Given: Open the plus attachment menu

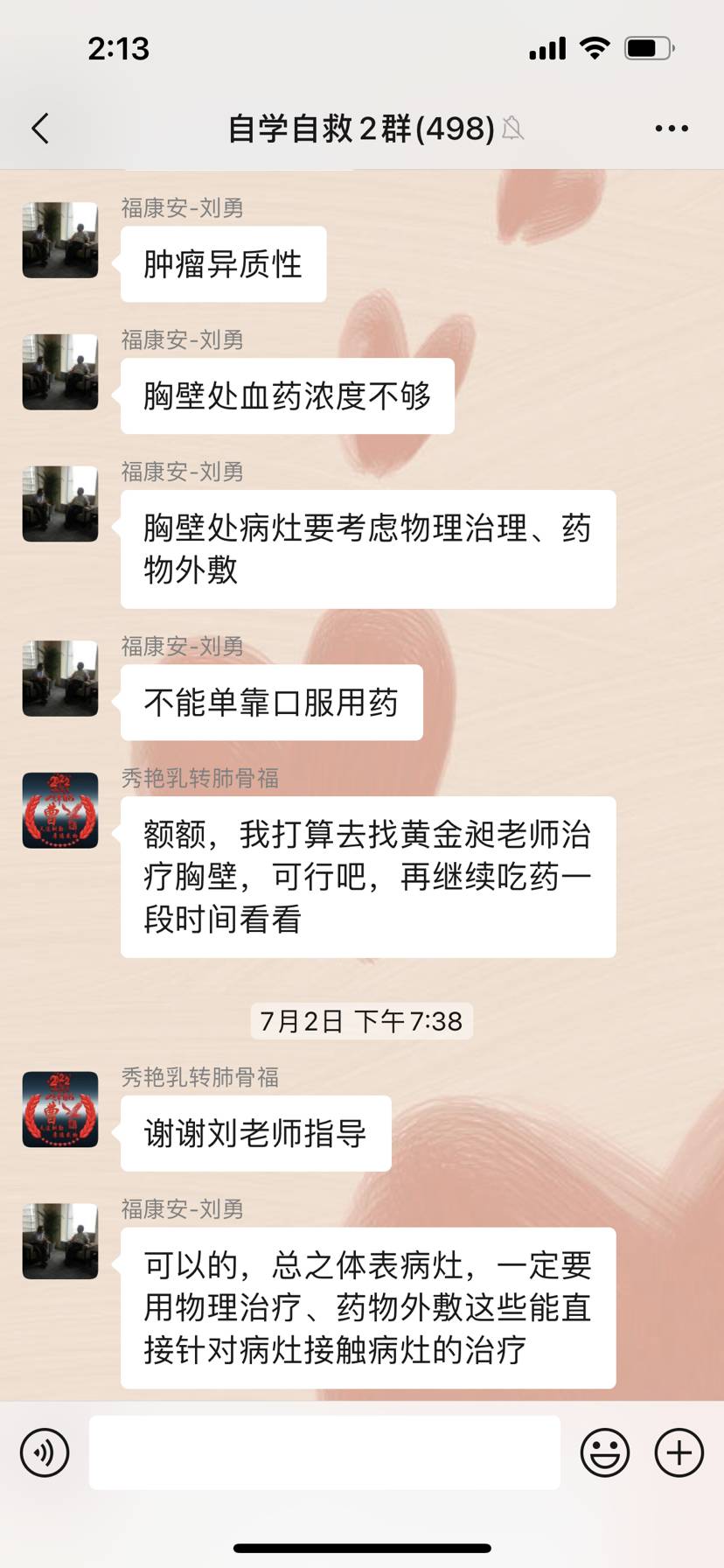Looking at the screenshot, I should tap(679, 1452).
